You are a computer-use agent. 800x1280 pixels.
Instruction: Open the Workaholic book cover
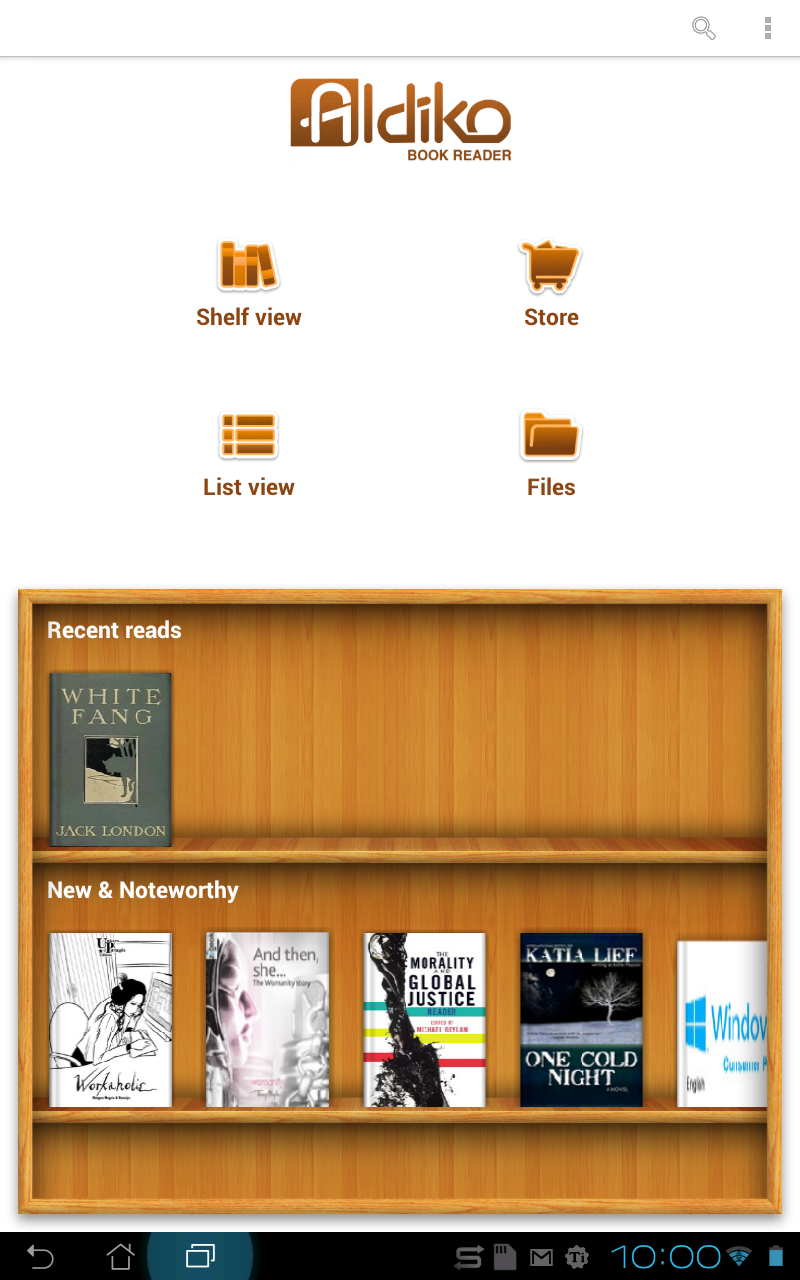[111, 1019]
